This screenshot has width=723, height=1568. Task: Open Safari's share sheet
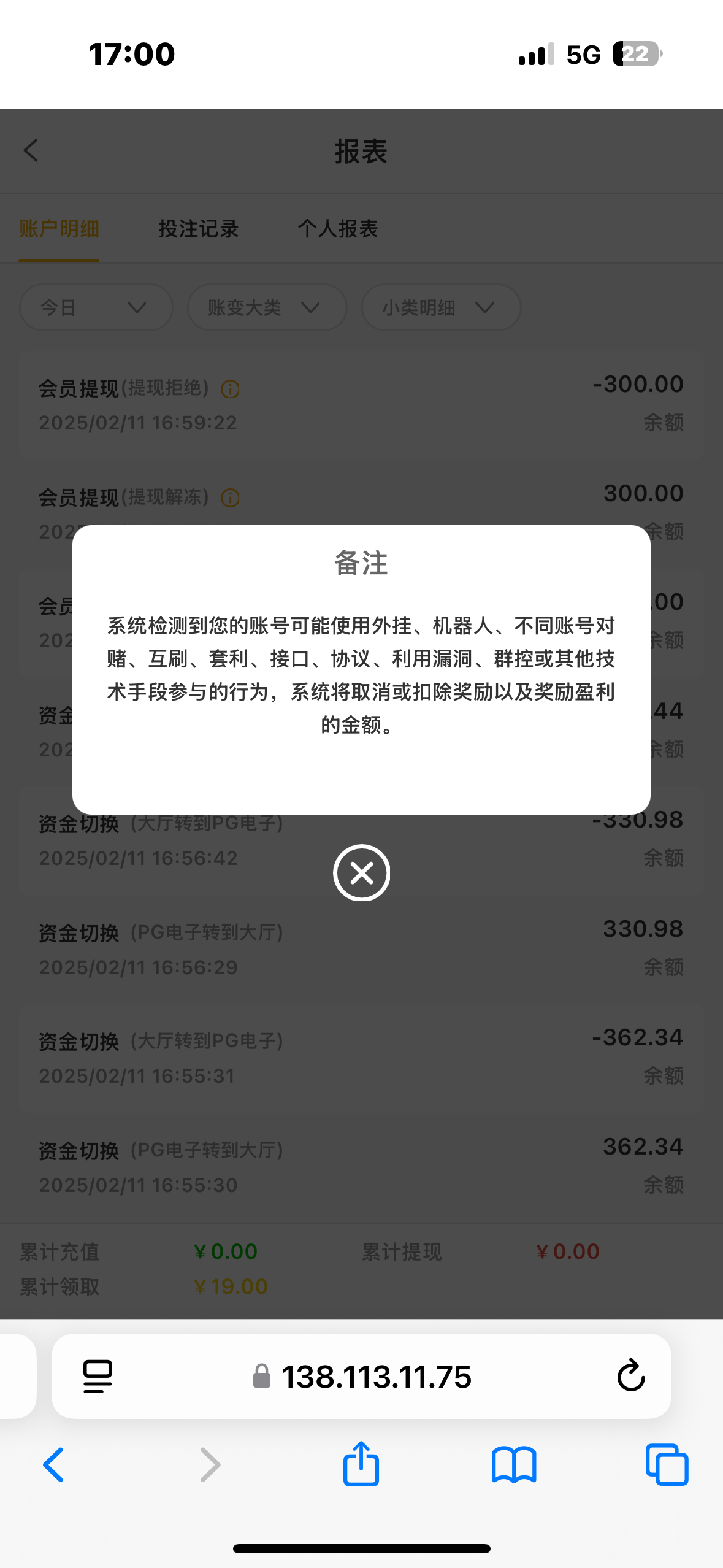(x=361, y=1464)
